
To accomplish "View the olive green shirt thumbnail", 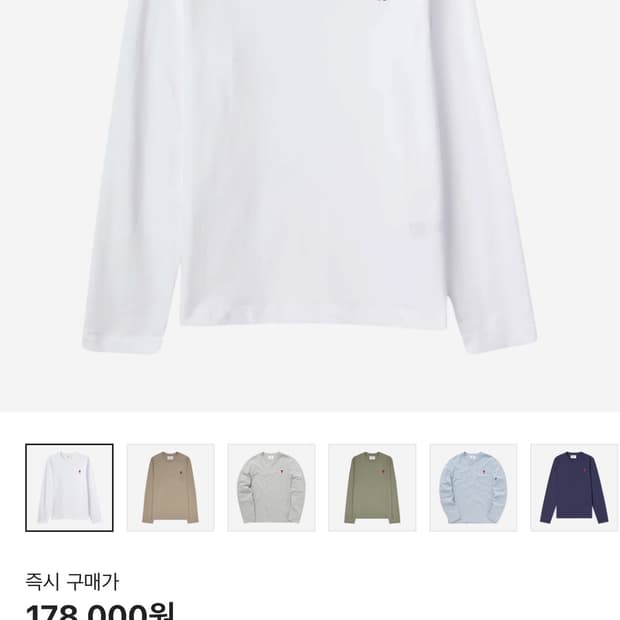I will click(x=372, y=488).
